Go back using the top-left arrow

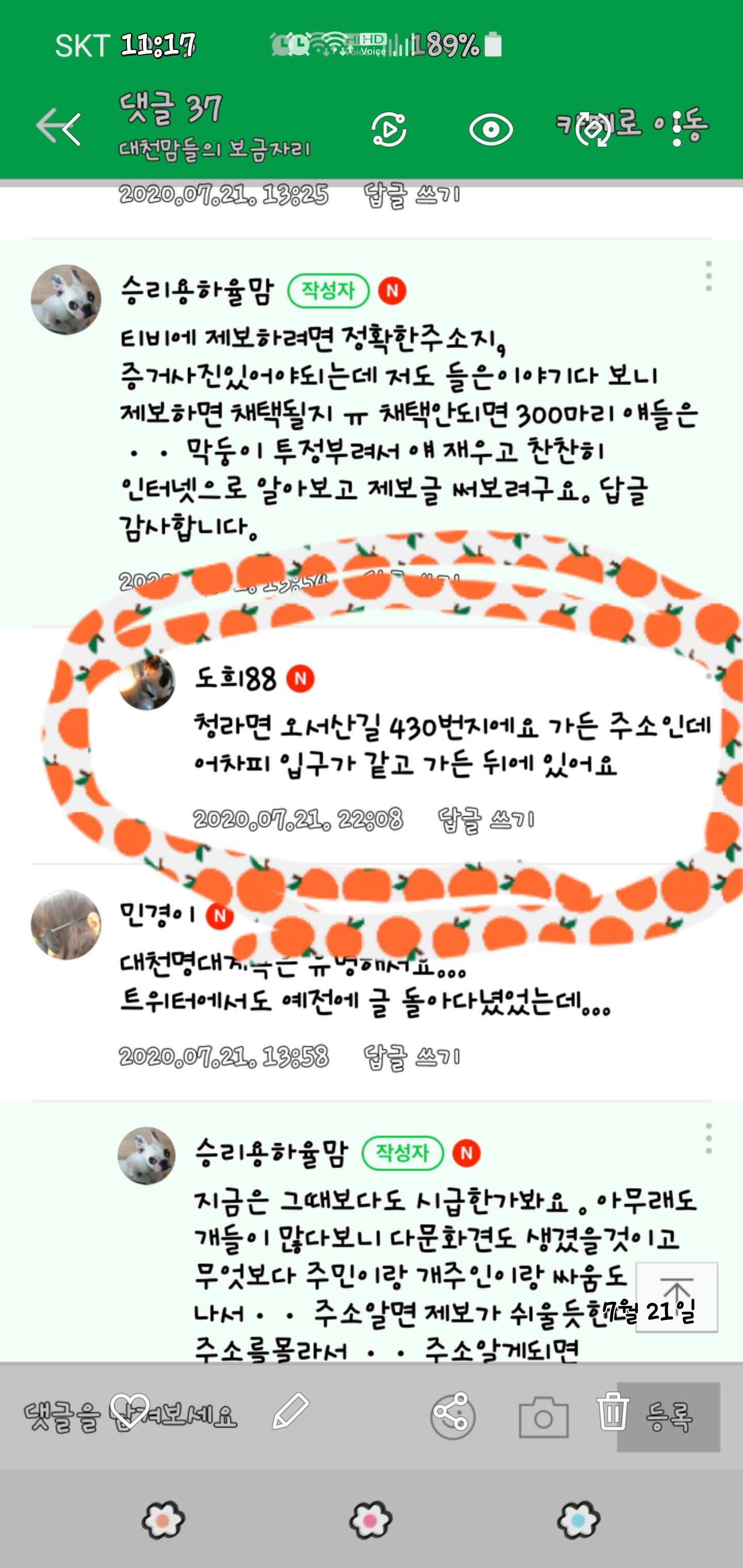pyautogui.click(x=58, y=127)
